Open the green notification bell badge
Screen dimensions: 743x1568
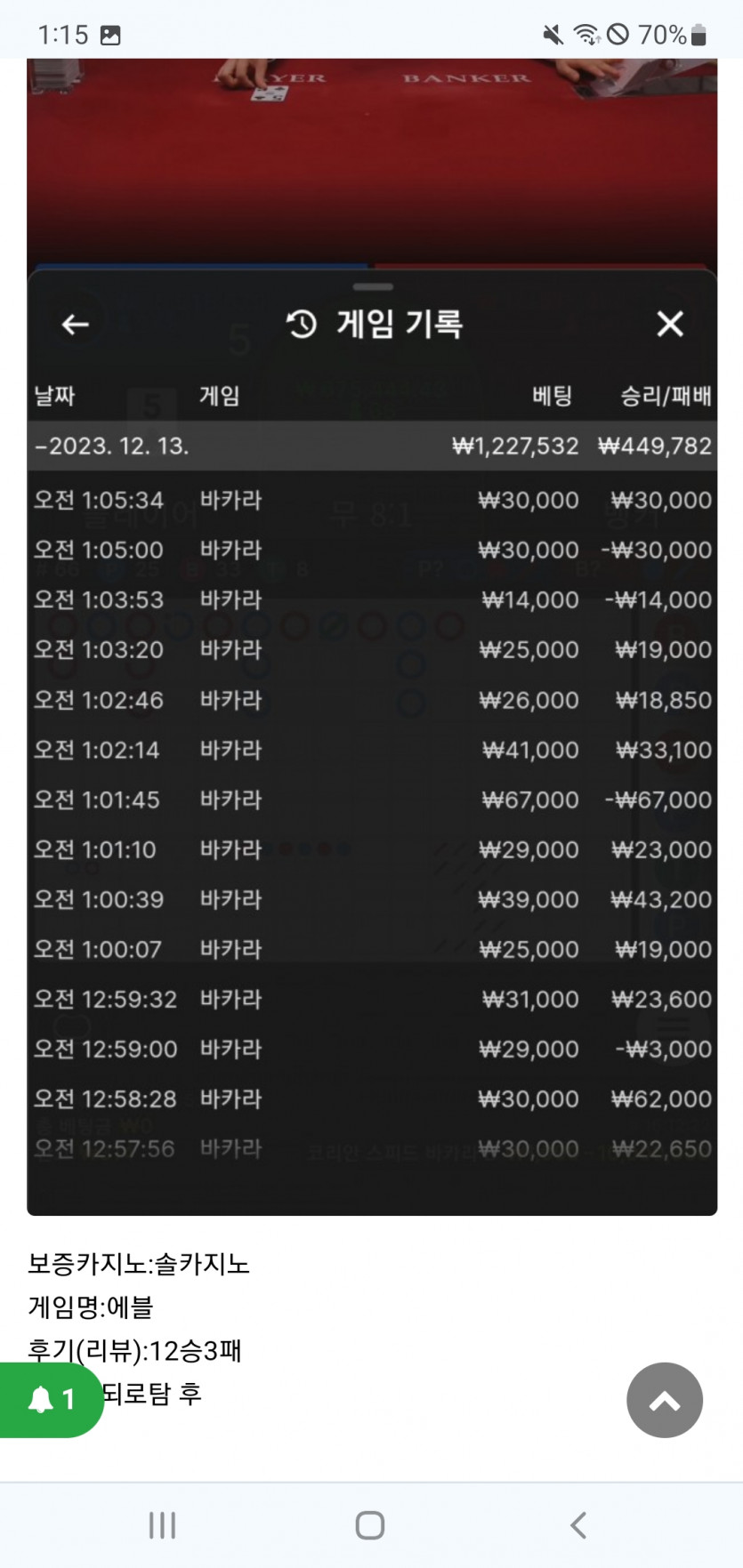(x=51, y=1400)
